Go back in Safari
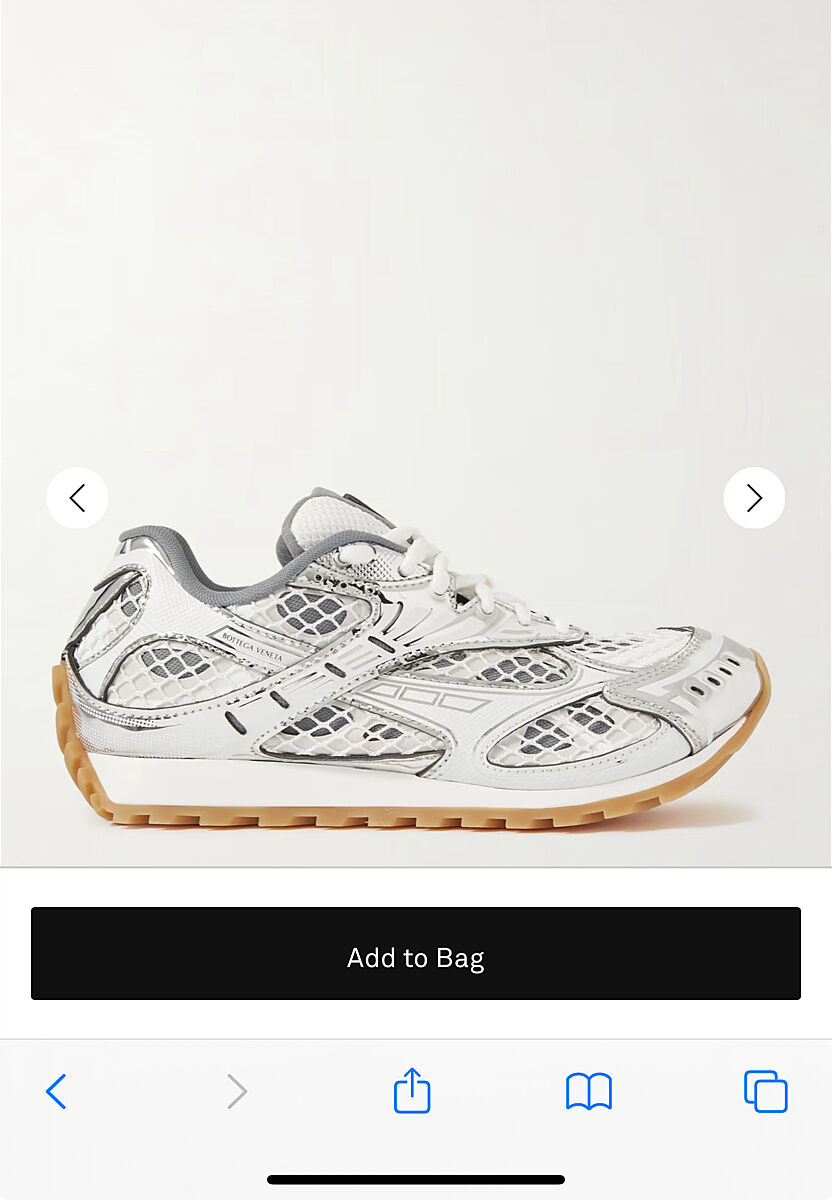Viewport: 832px width, 1200px height. coord(57,1091)
